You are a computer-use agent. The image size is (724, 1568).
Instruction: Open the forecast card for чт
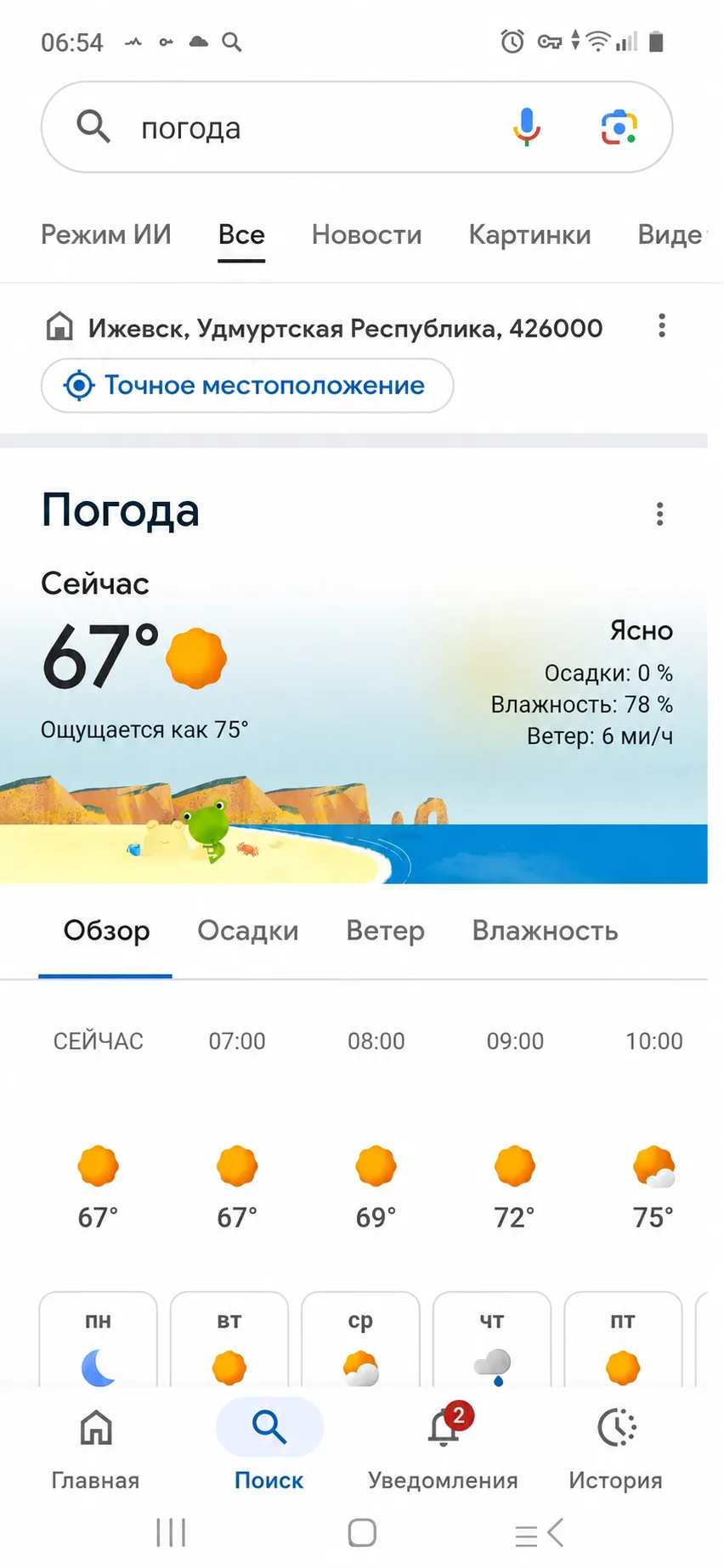pyautogui.click(x=492, y=1340)
